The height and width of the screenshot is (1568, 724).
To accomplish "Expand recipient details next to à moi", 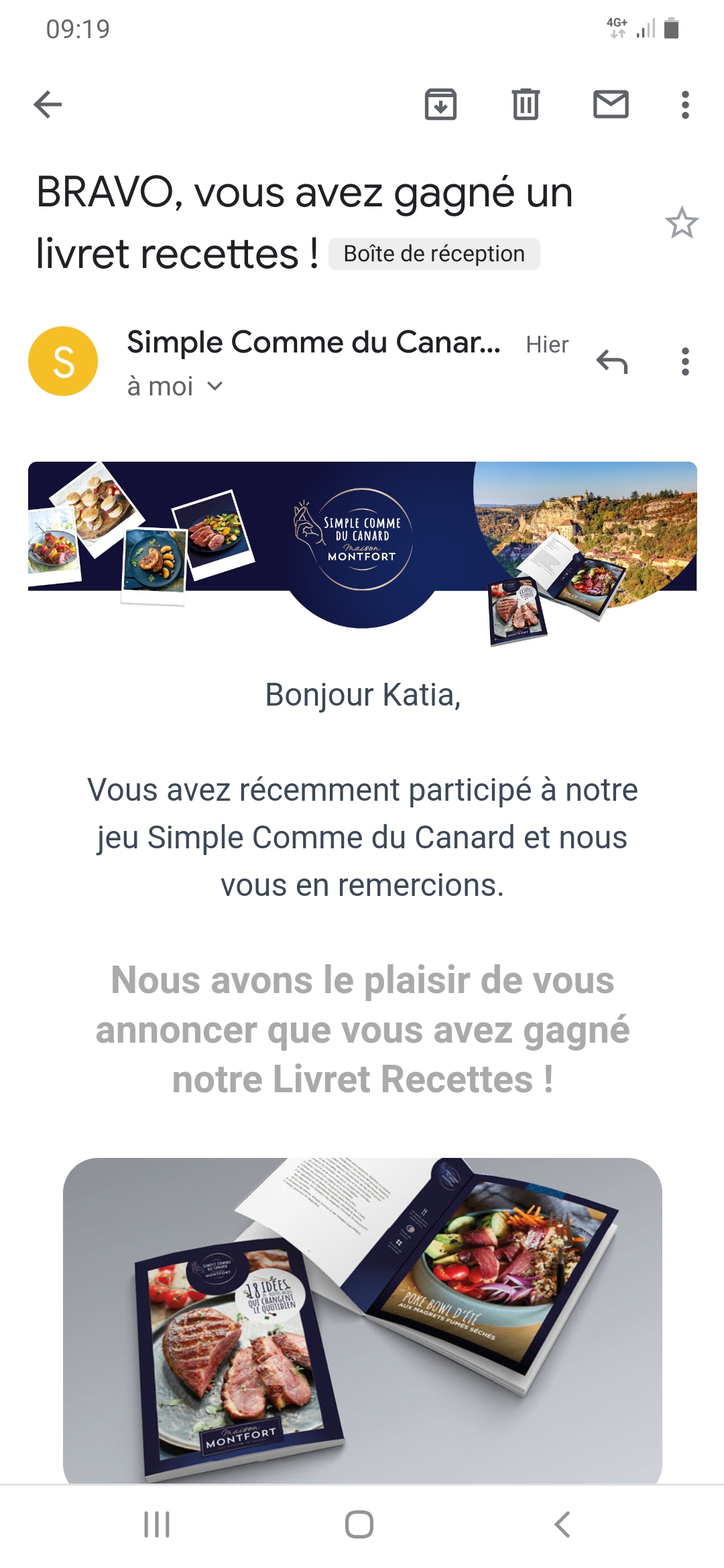I will click(x=215, y=386).
